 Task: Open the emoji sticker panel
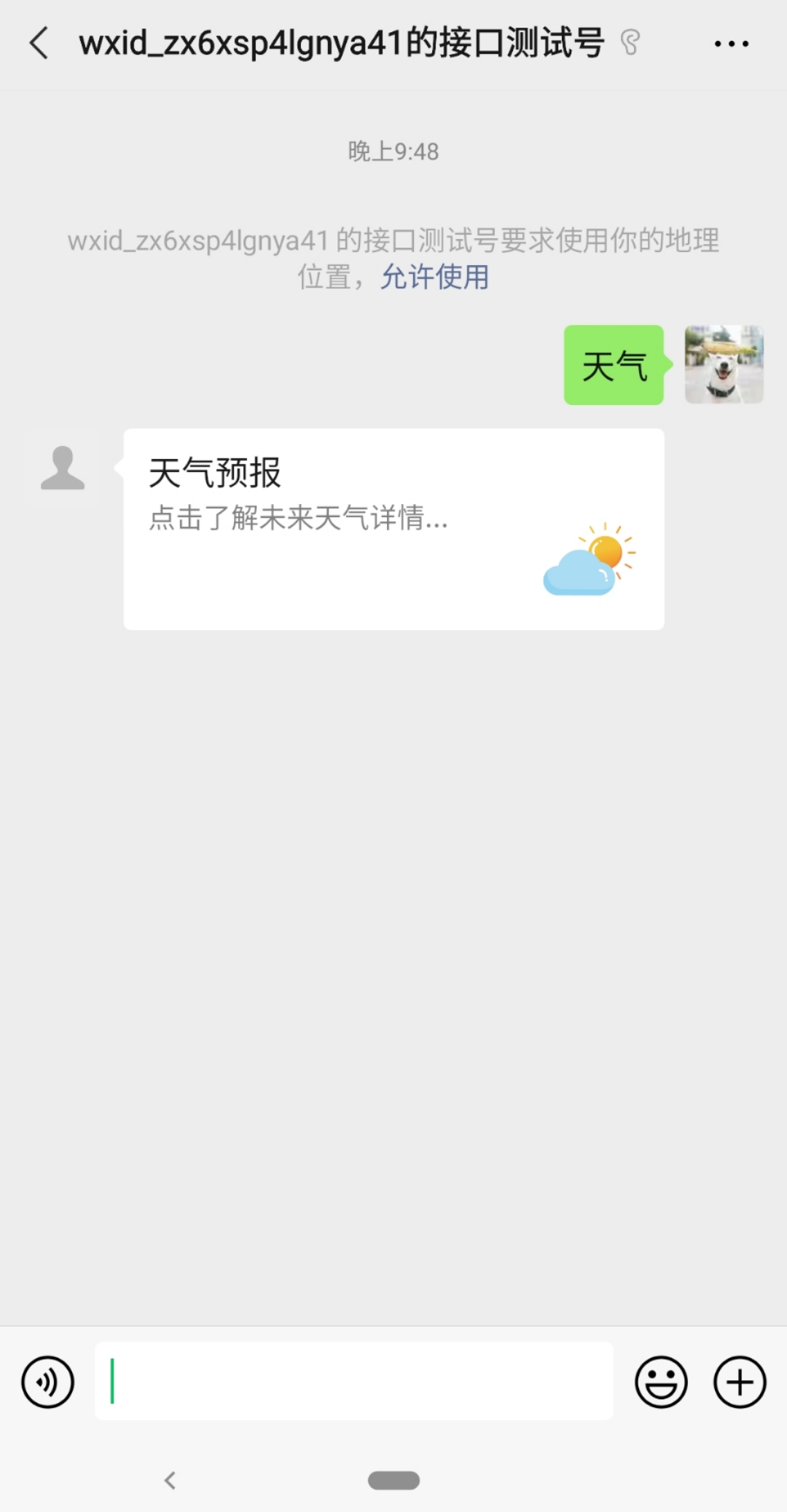coord(661,1382)
